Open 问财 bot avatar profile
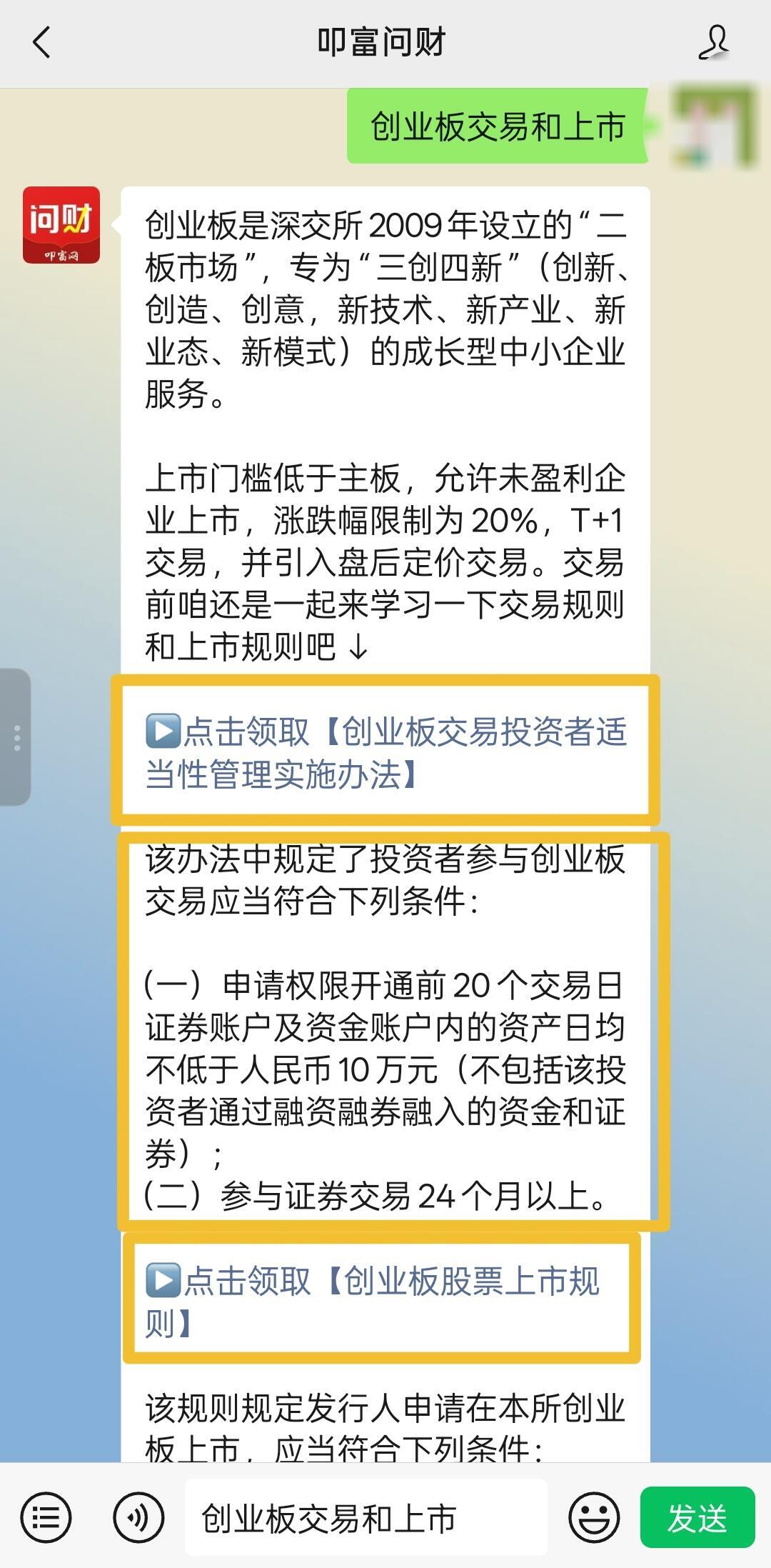The image size is (771, 1568). click(61, 225)
